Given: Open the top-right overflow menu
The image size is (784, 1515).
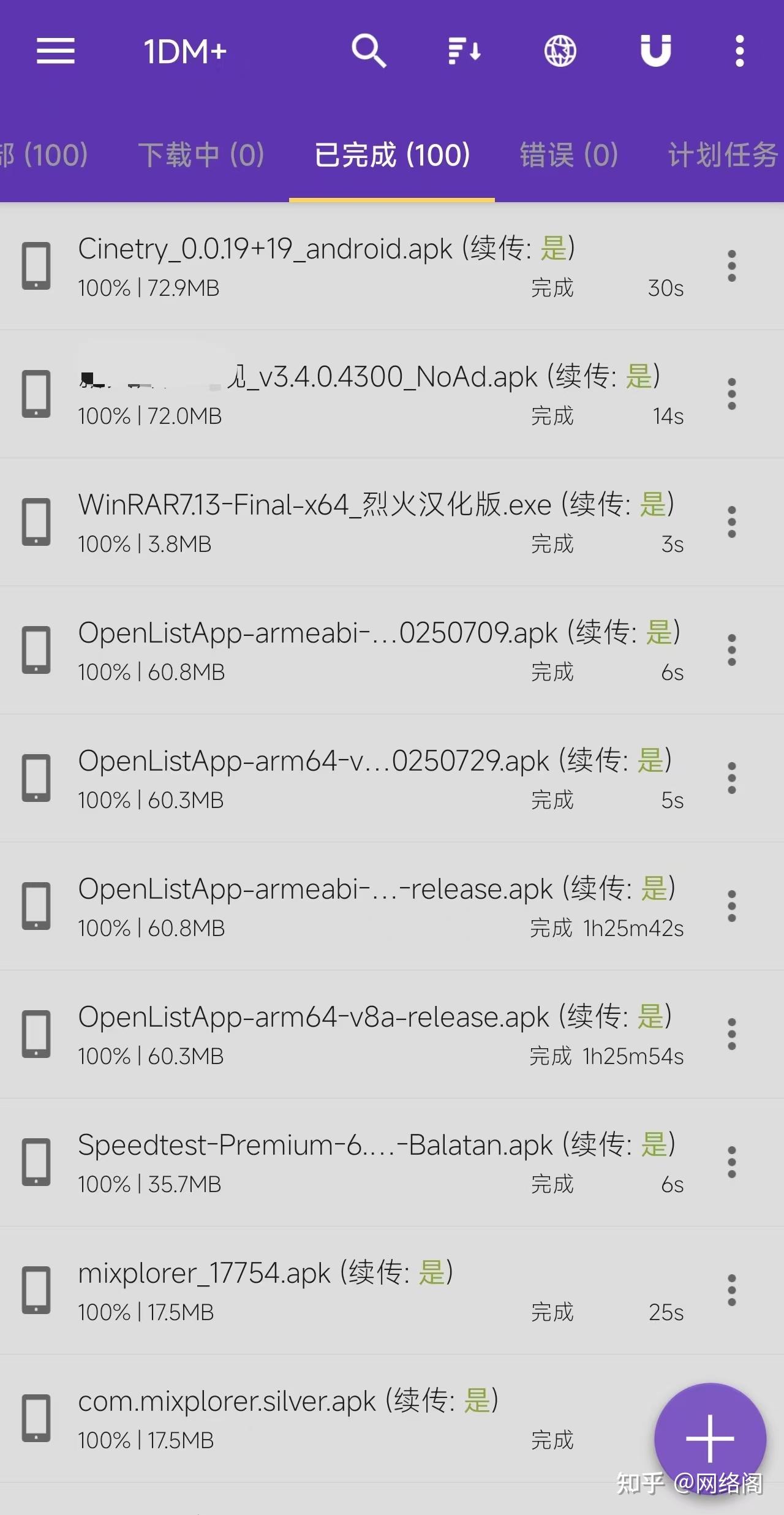Looking at the screenshot, I should click(739, 51).
